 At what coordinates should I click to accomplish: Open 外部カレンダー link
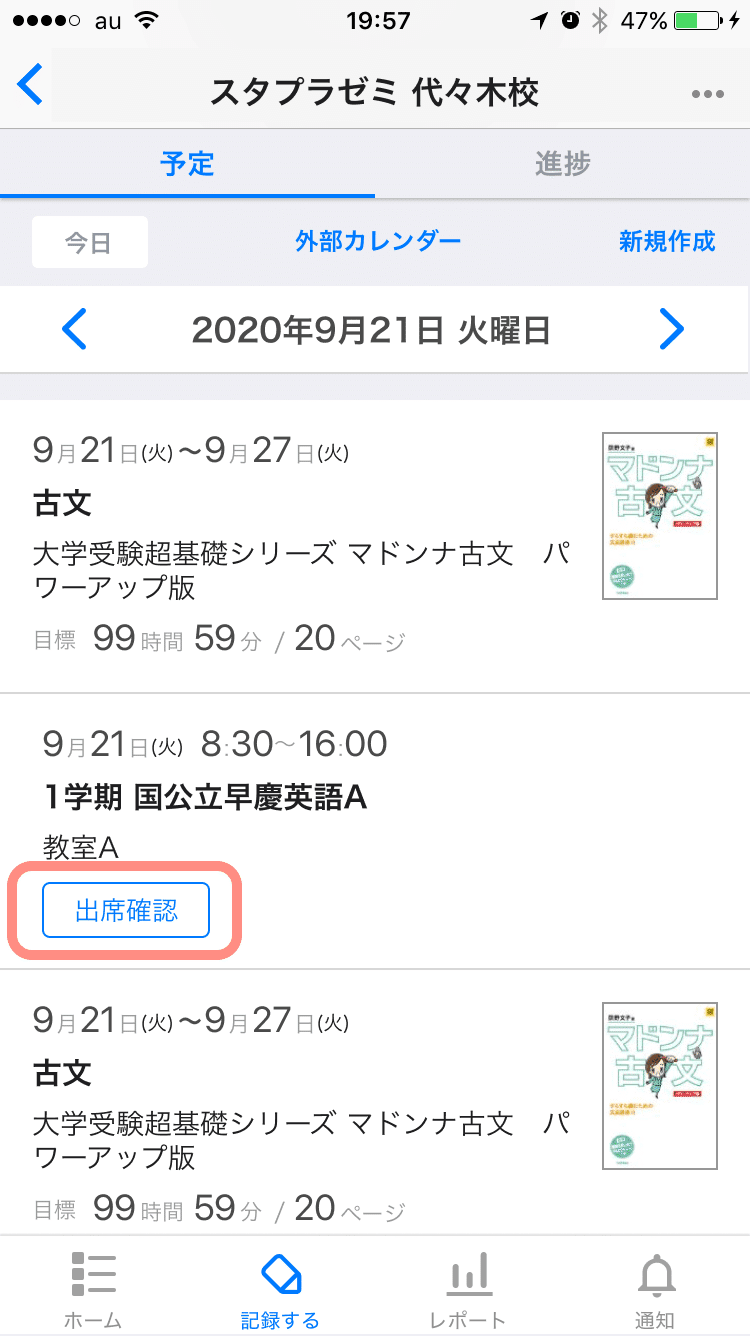tap(378, 241)
